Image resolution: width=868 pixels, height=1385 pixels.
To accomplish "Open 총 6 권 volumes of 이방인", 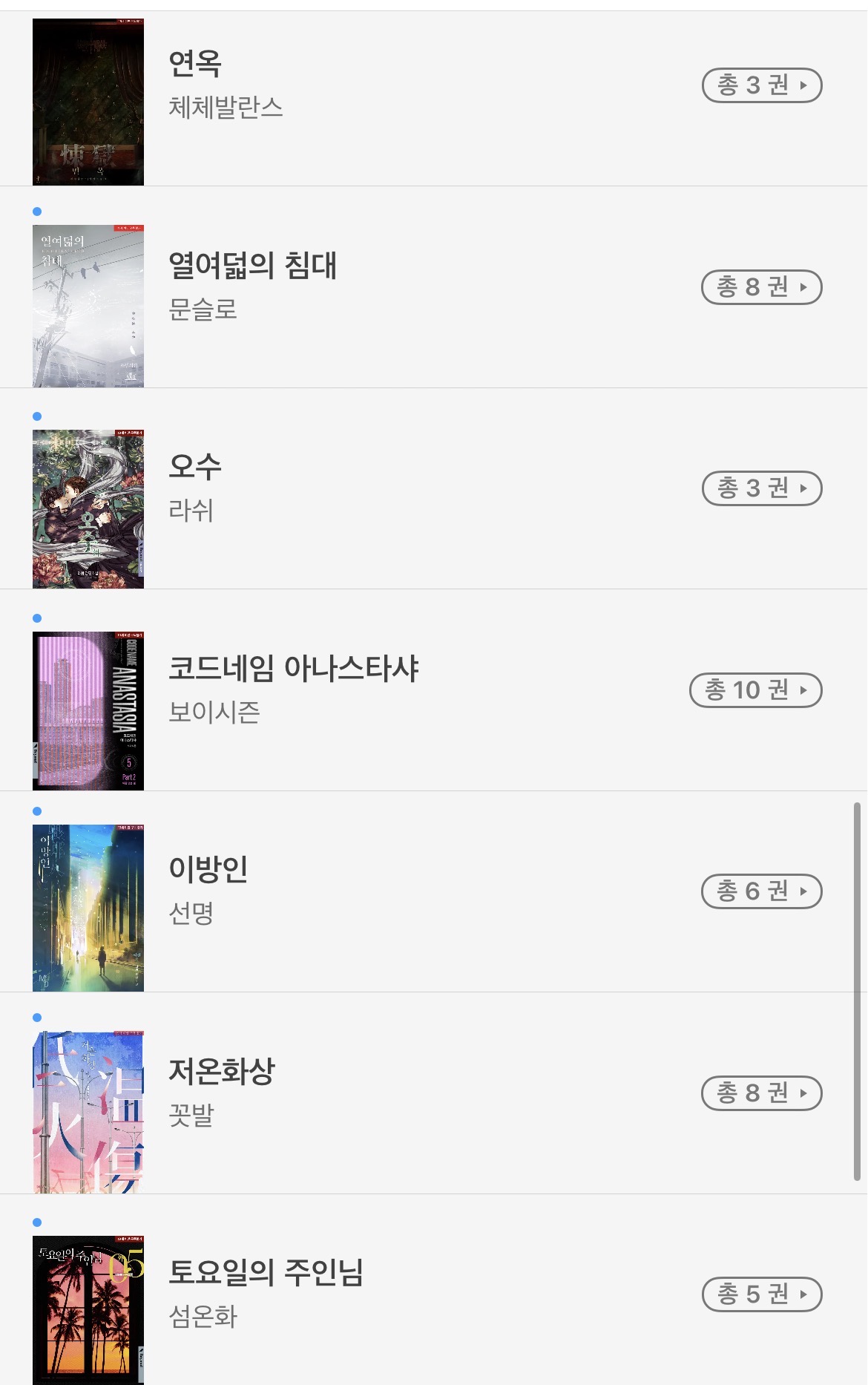I will point(761,891).
